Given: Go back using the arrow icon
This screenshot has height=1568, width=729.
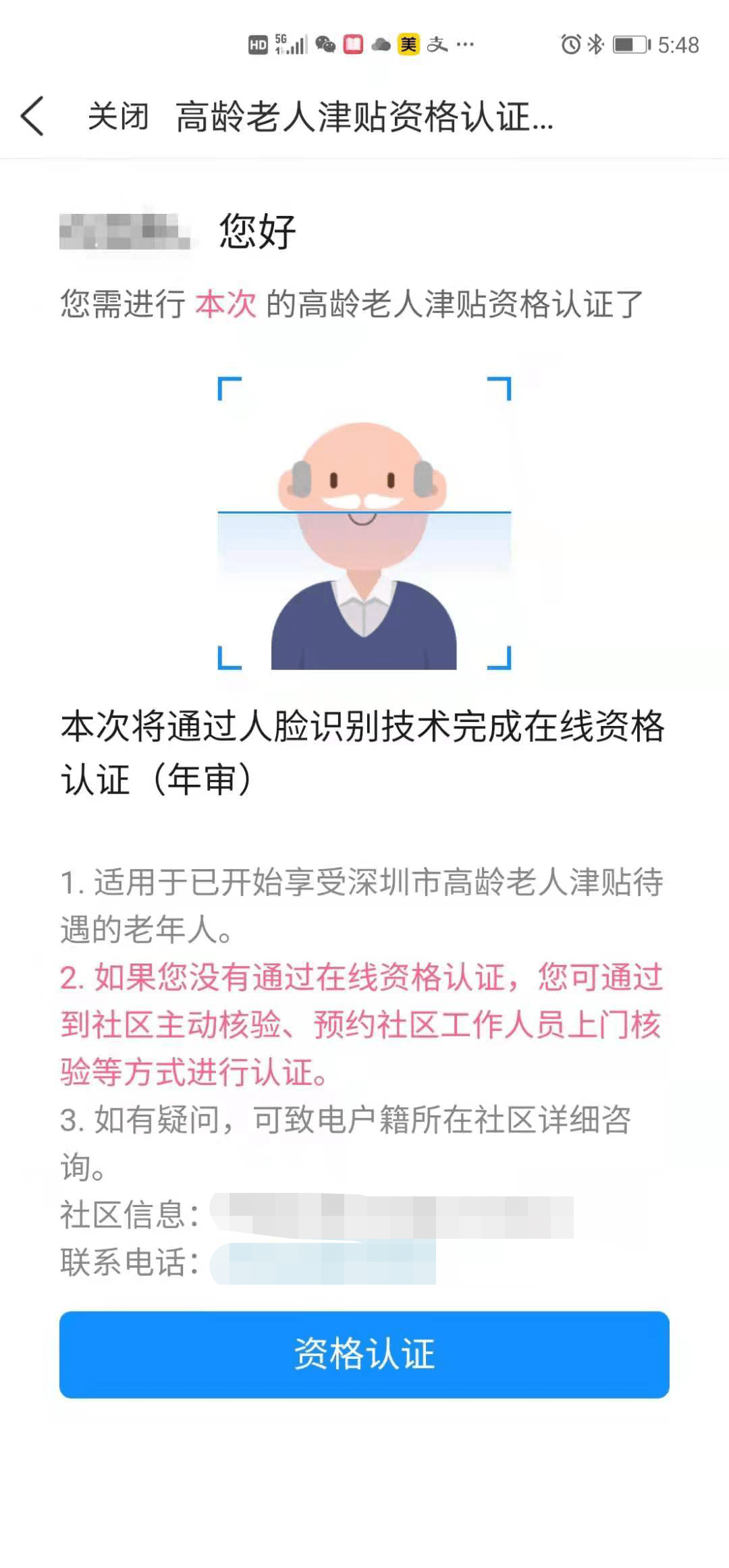Looking at the screenshot, I should pyautogui.click(x=32, y=116).
